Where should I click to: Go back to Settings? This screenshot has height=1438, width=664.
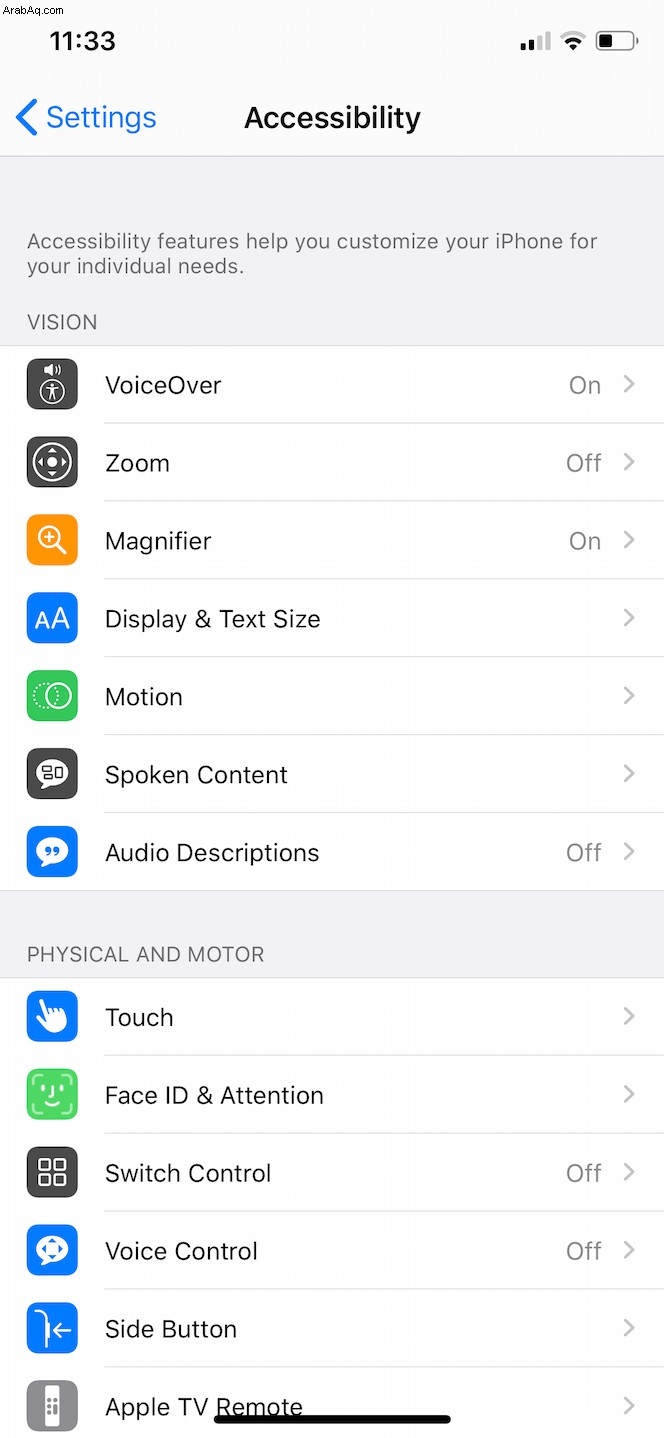pyautogui.click(x=87, y=118)
